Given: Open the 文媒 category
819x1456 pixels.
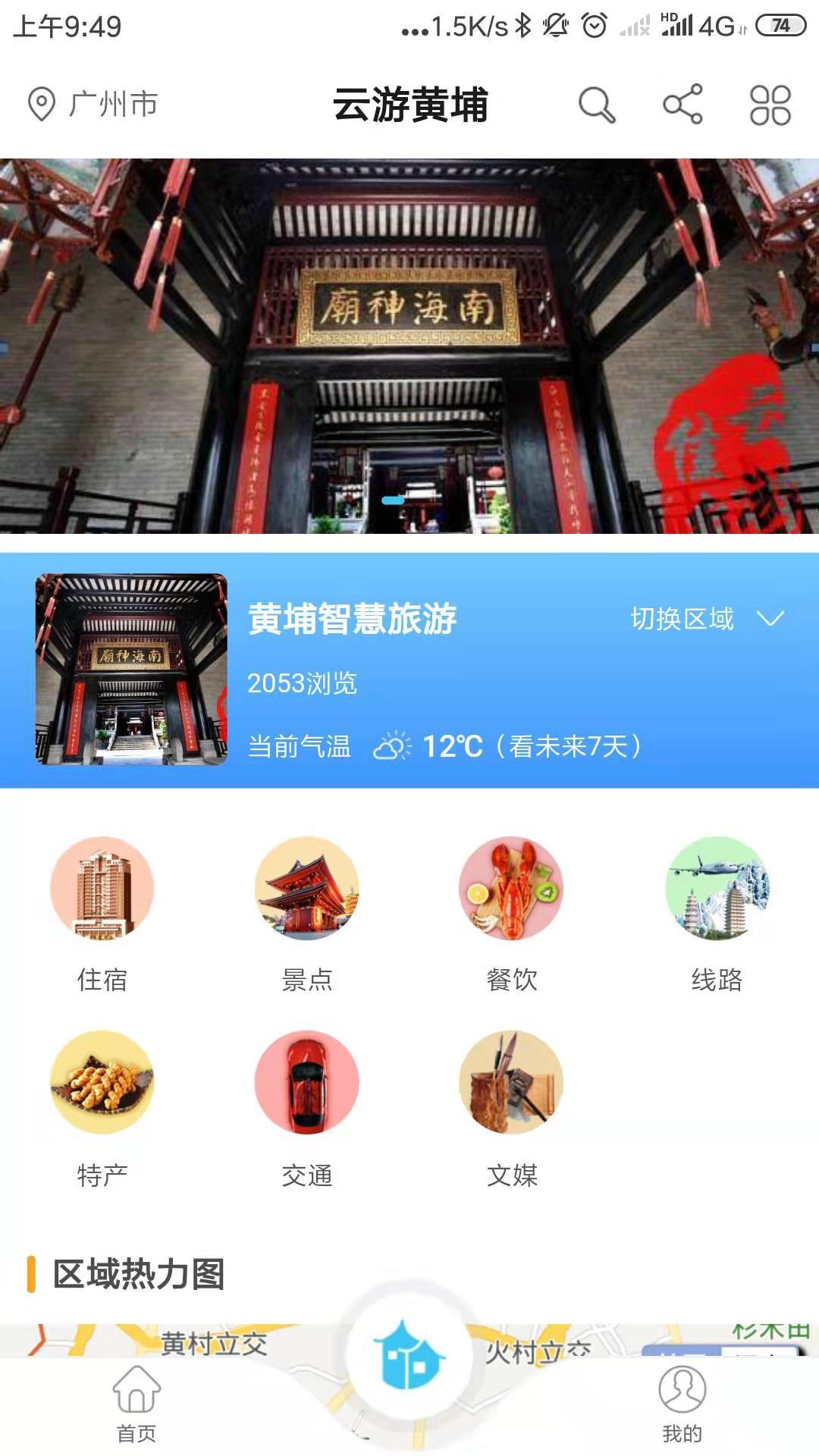Looking at the screenshot, I should (x=512, y=1107).
